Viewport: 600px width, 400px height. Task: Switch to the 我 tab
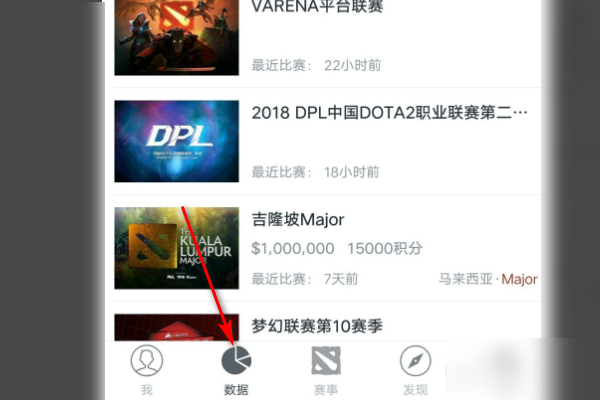(147, 371)
